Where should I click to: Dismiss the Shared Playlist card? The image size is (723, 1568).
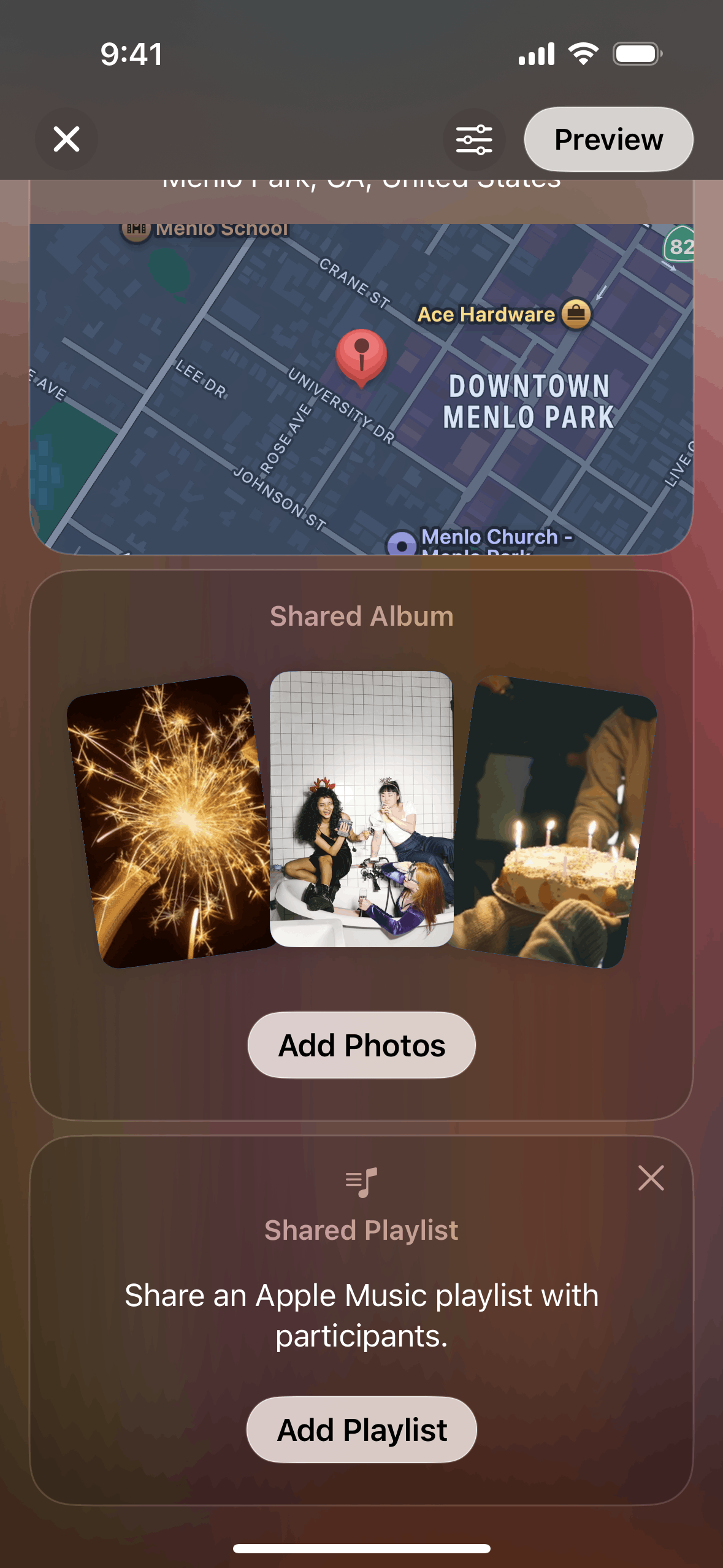(x=651, y=1178)
